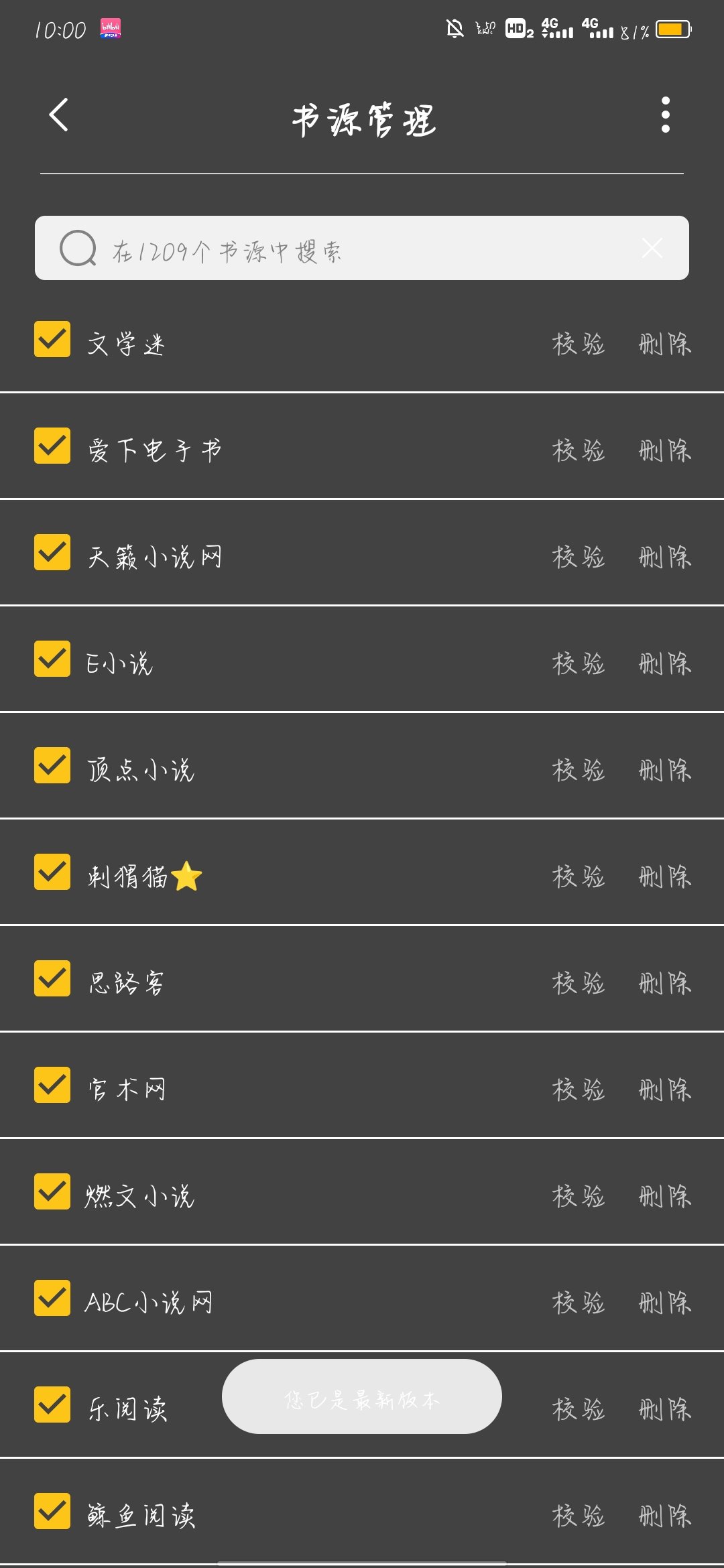This screenshot has height=1568, width=724.
Task: Clear the search field with the X
Action: point(652,249)
